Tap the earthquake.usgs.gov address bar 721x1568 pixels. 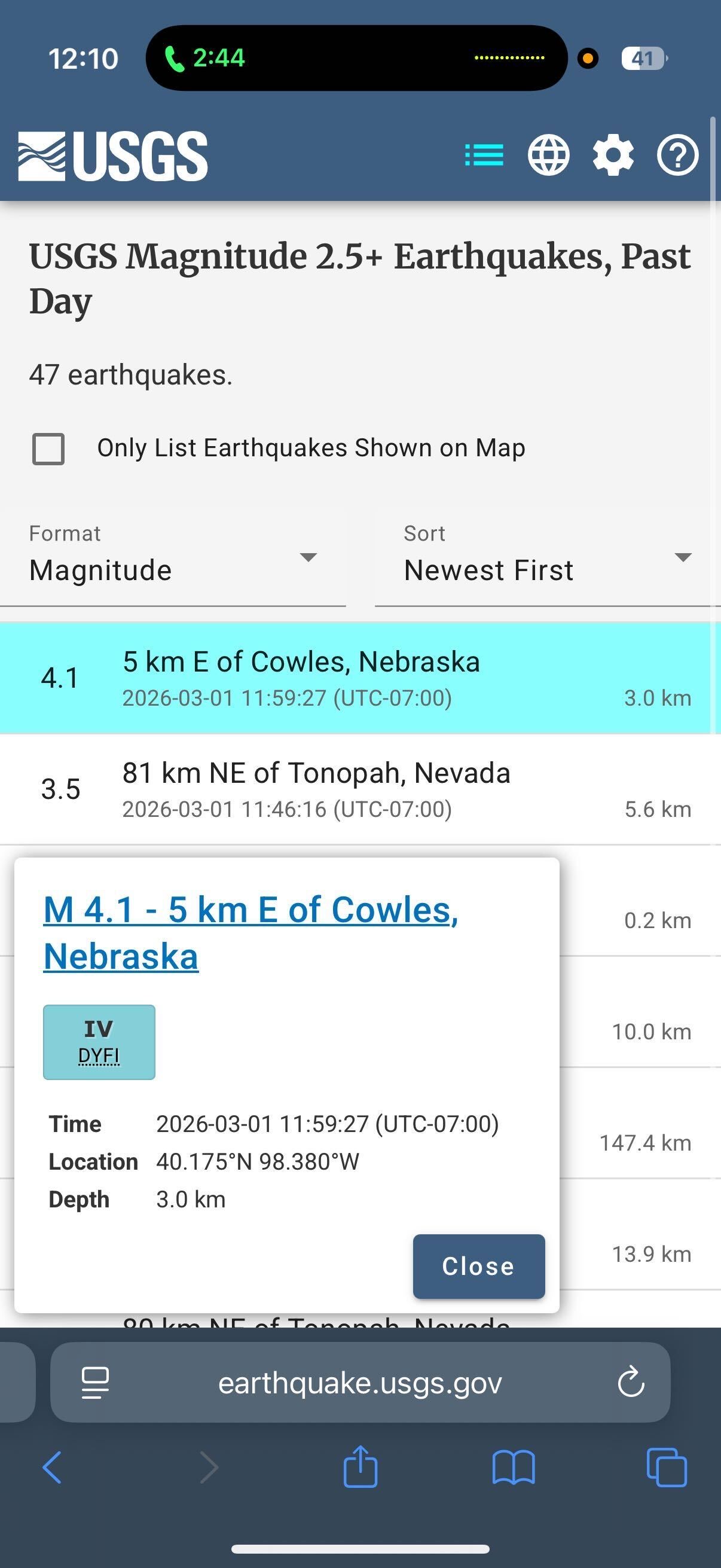[x=360, y=1383]
